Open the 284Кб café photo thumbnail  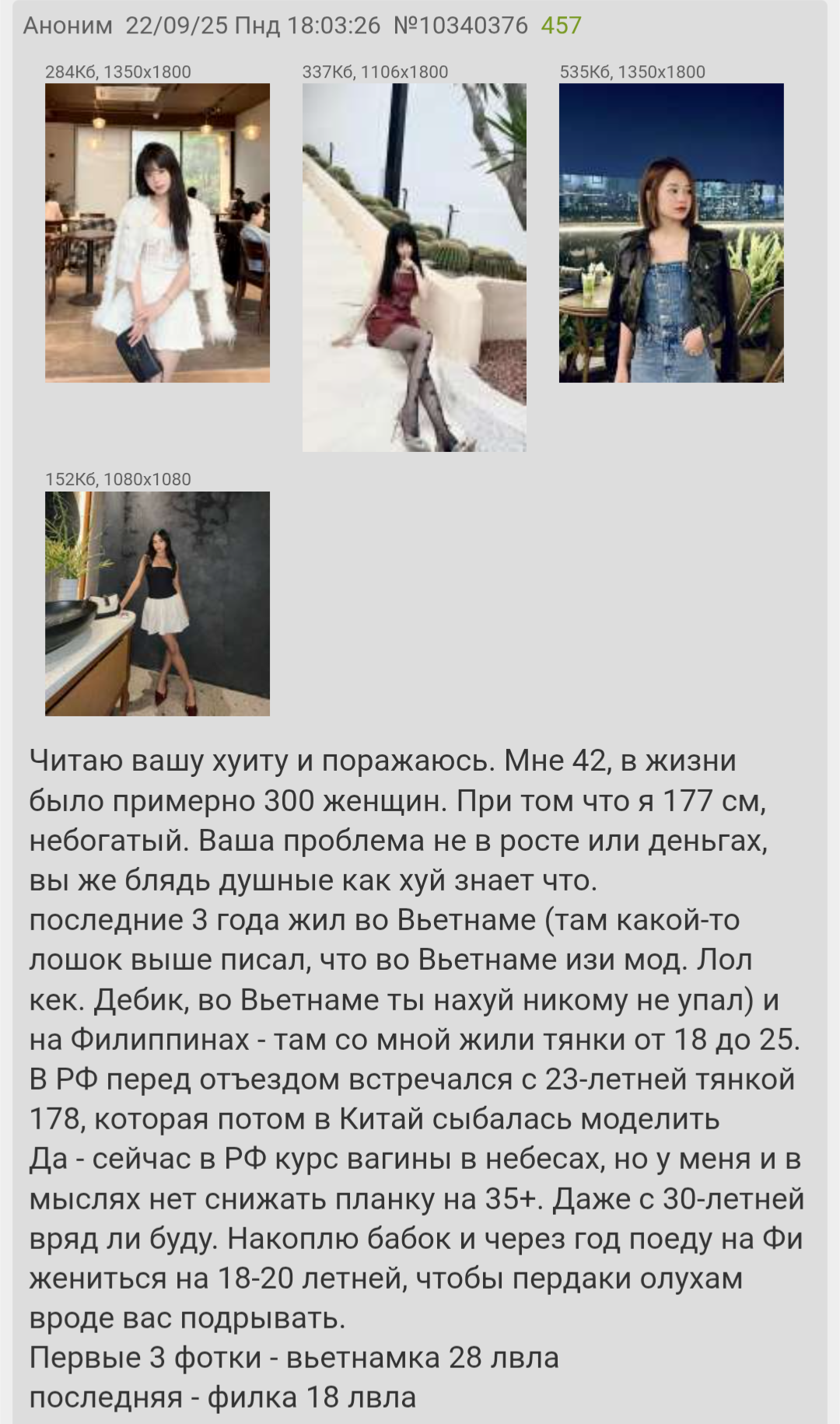pyautogui.click(x=157, y=233)
